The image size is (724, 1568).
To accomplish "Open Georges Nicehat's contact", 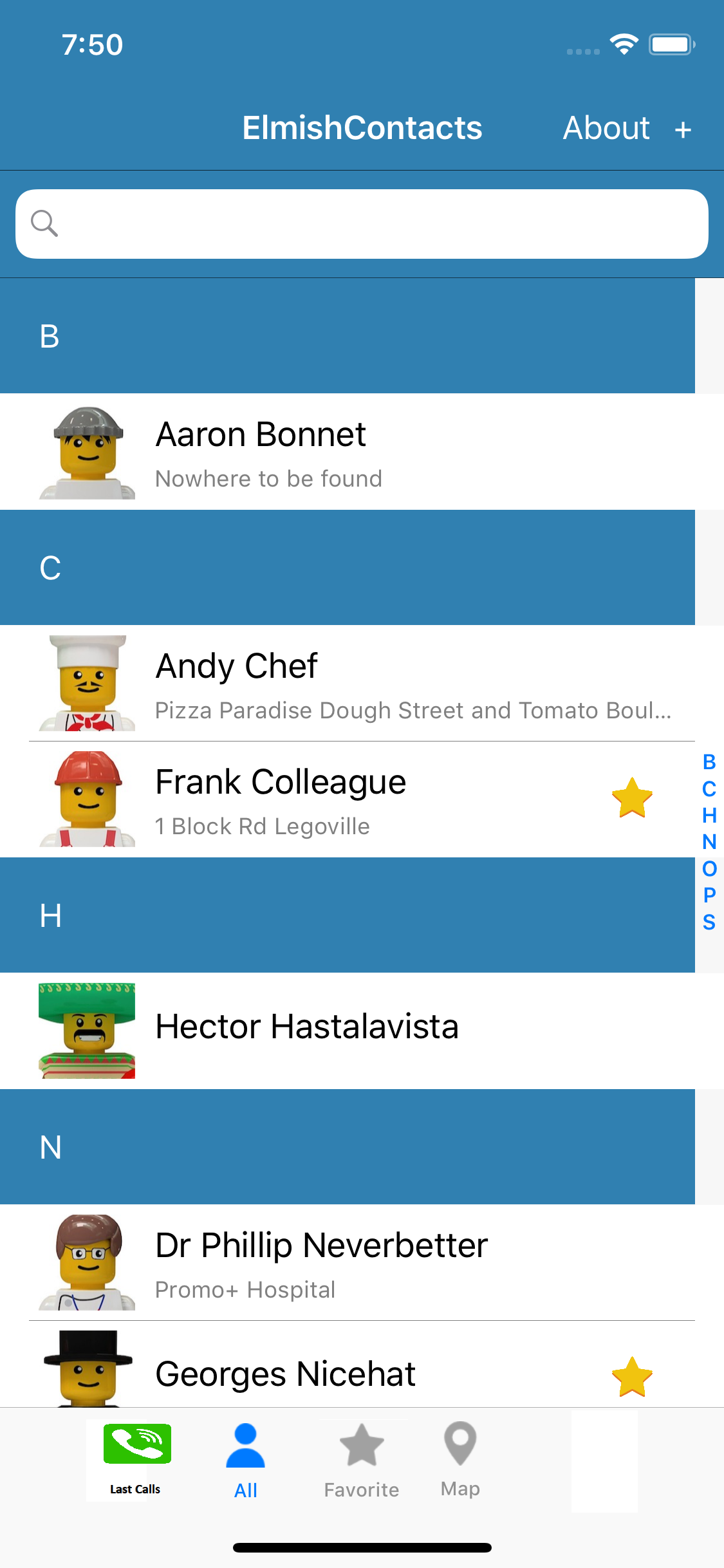I will coord(348,1372).
